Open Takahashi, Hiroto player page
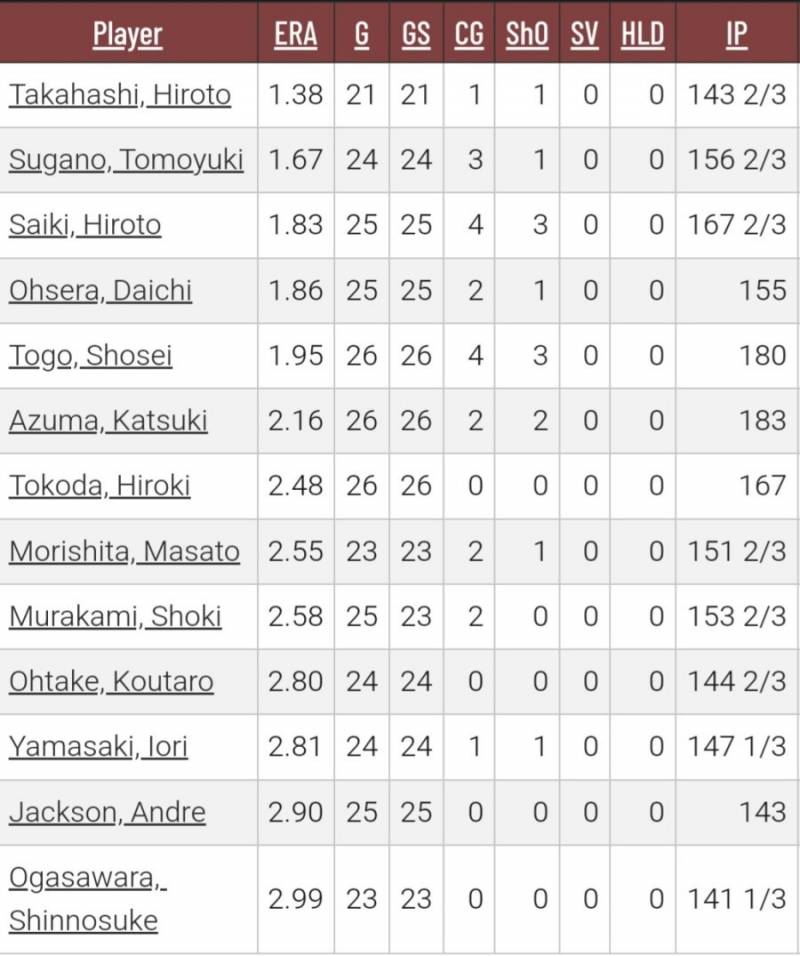This screenshot has height=956, width=800. point(120,95)
